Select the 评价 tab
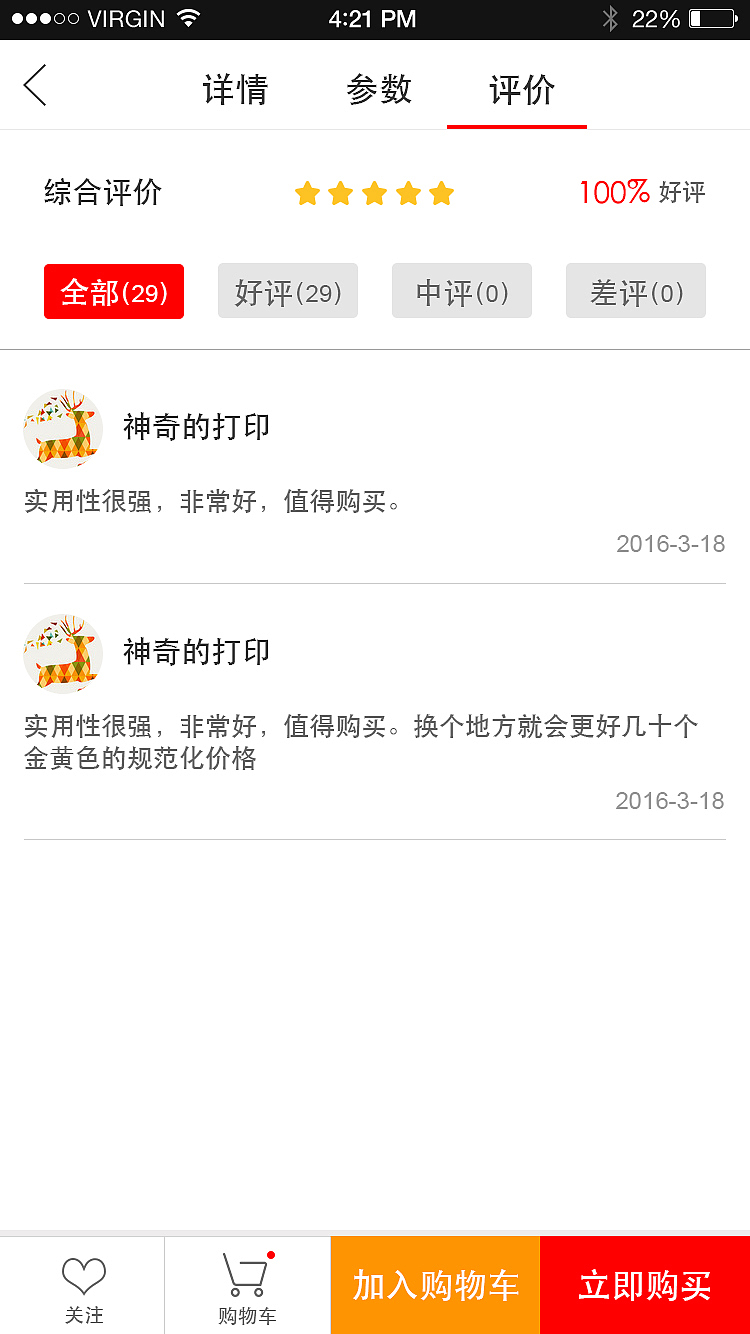Screen dimensions: 750x1334 tap(521, 90)
